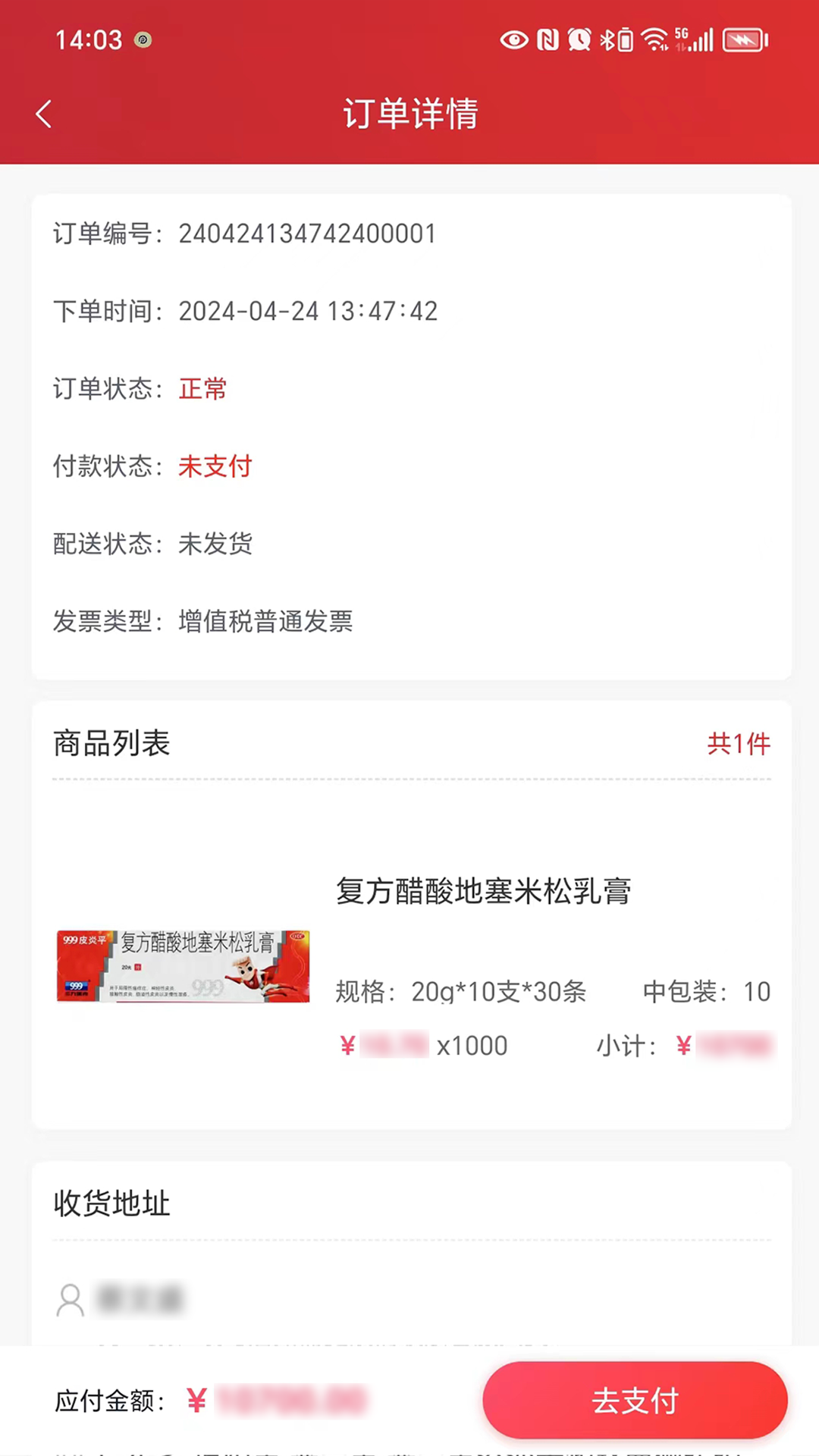Open the 订单详情 title bar

pos(409,113)
